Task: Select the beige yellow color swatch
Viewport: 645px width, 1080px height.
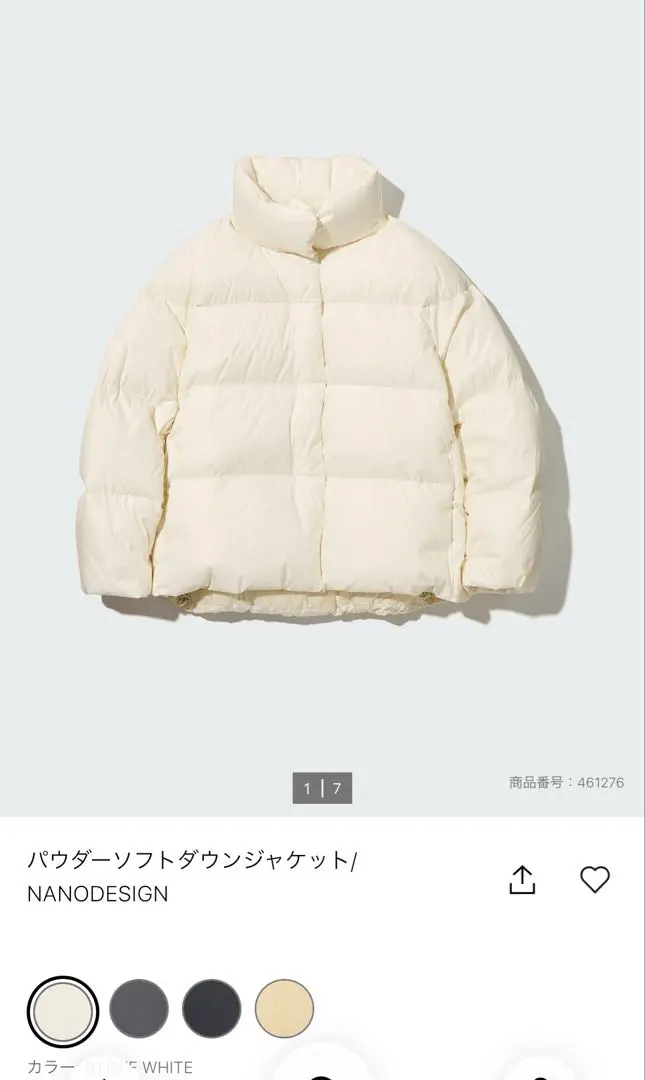Action: coord(284,1008)
